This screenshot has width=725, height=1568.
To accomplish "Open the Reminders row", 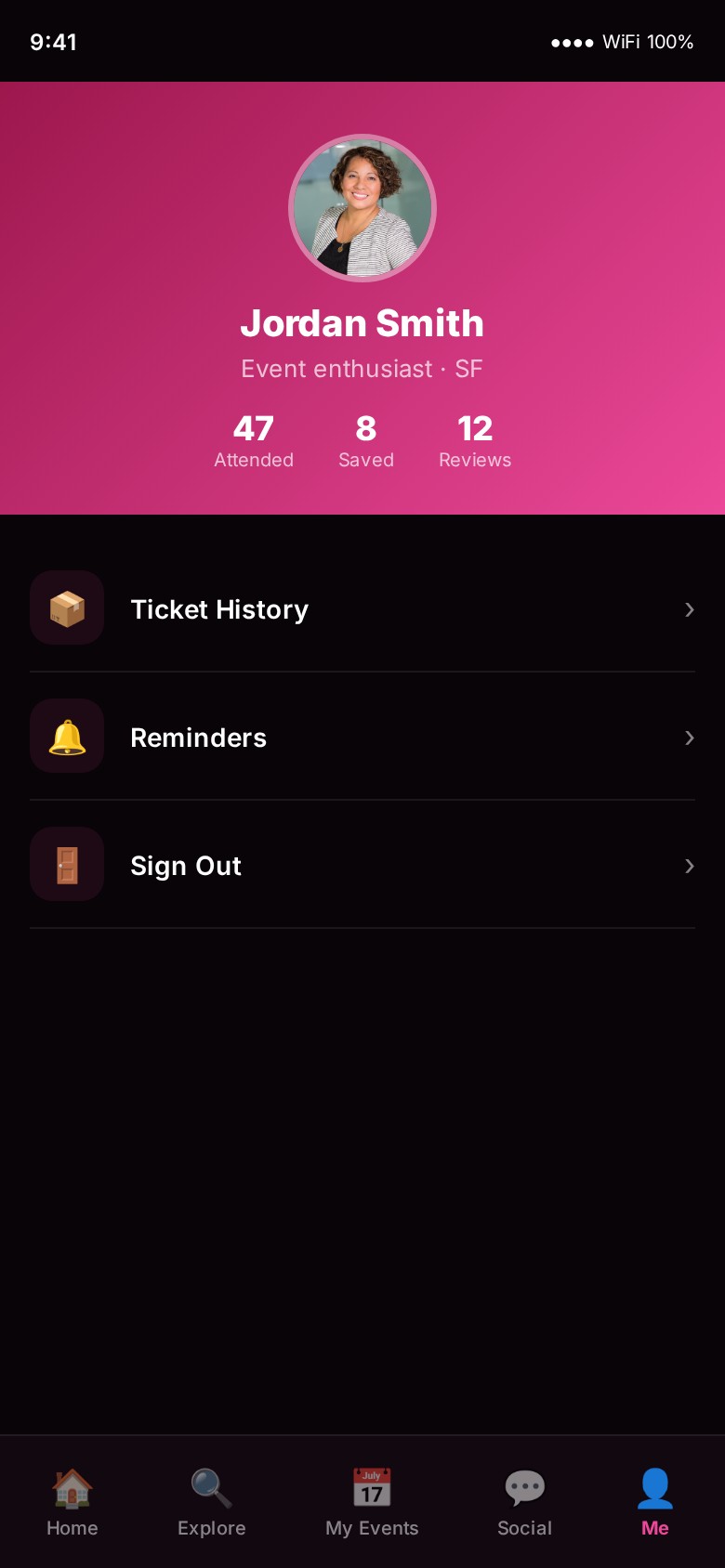I will [x=362, y=738].
